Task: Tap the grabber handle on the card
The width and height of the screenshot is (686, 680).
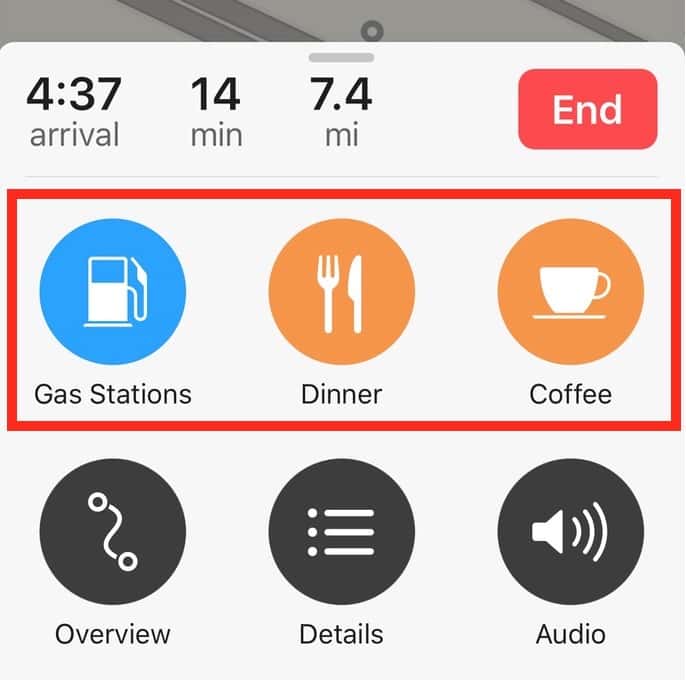Action: click(341, 58)
